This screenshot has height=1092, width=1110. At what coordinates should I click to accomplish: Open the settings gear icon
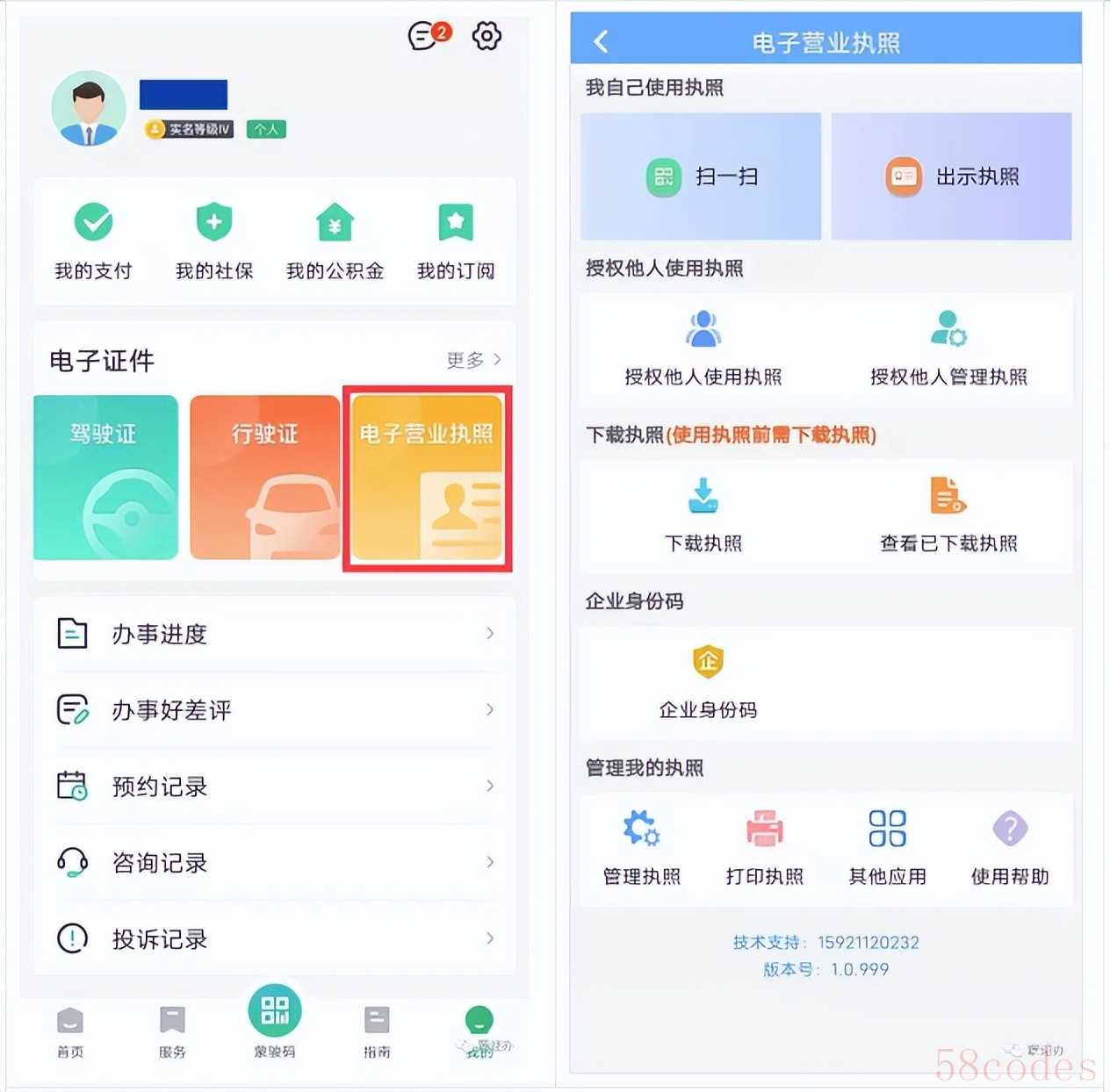tap(487, 36)
